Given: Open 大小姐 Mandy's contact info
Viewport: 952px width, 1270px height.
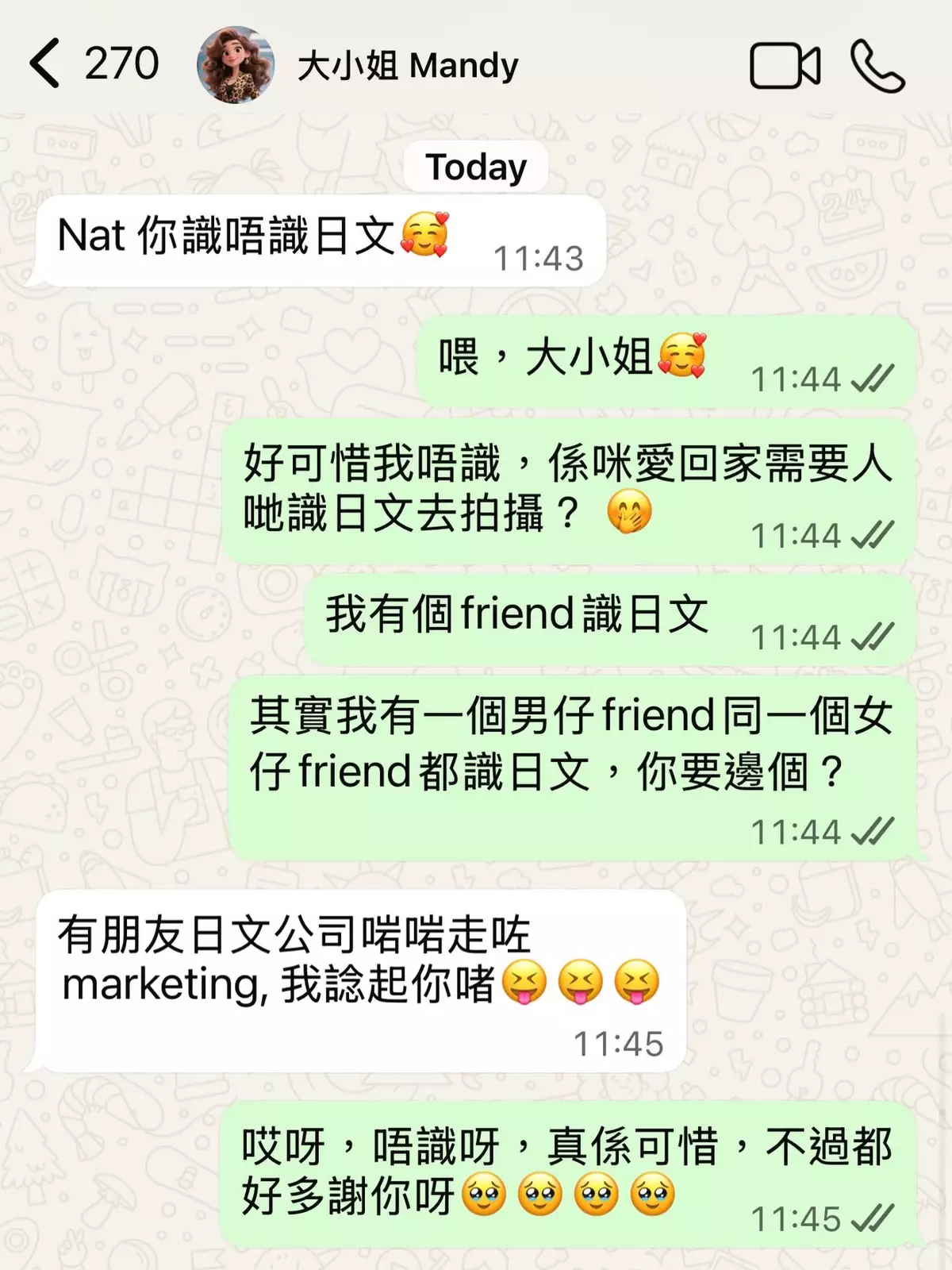Looking at the screenshot, I should (x=408, y=66).
